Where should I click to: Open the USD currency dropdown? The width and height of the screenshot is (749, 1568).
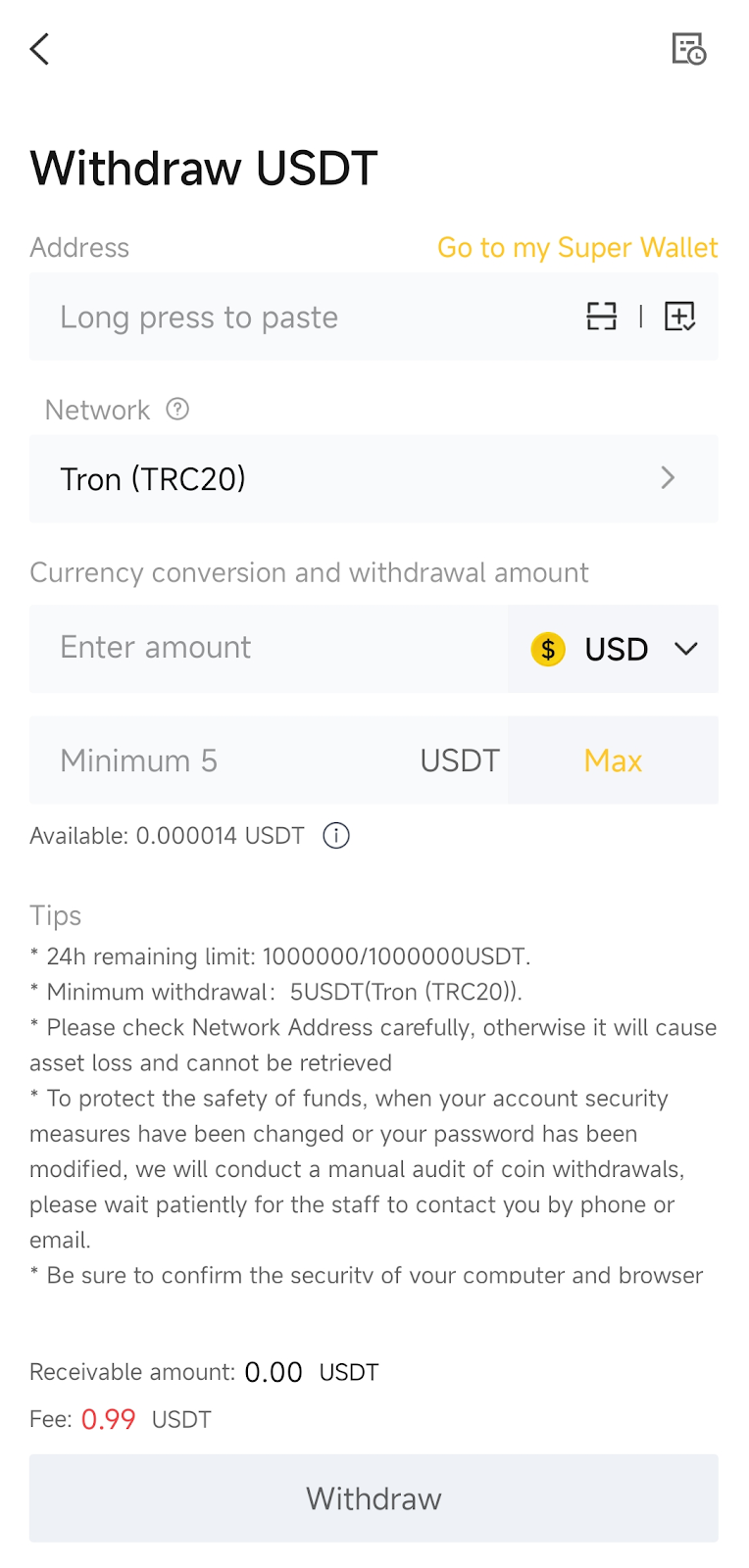(613, 648)
